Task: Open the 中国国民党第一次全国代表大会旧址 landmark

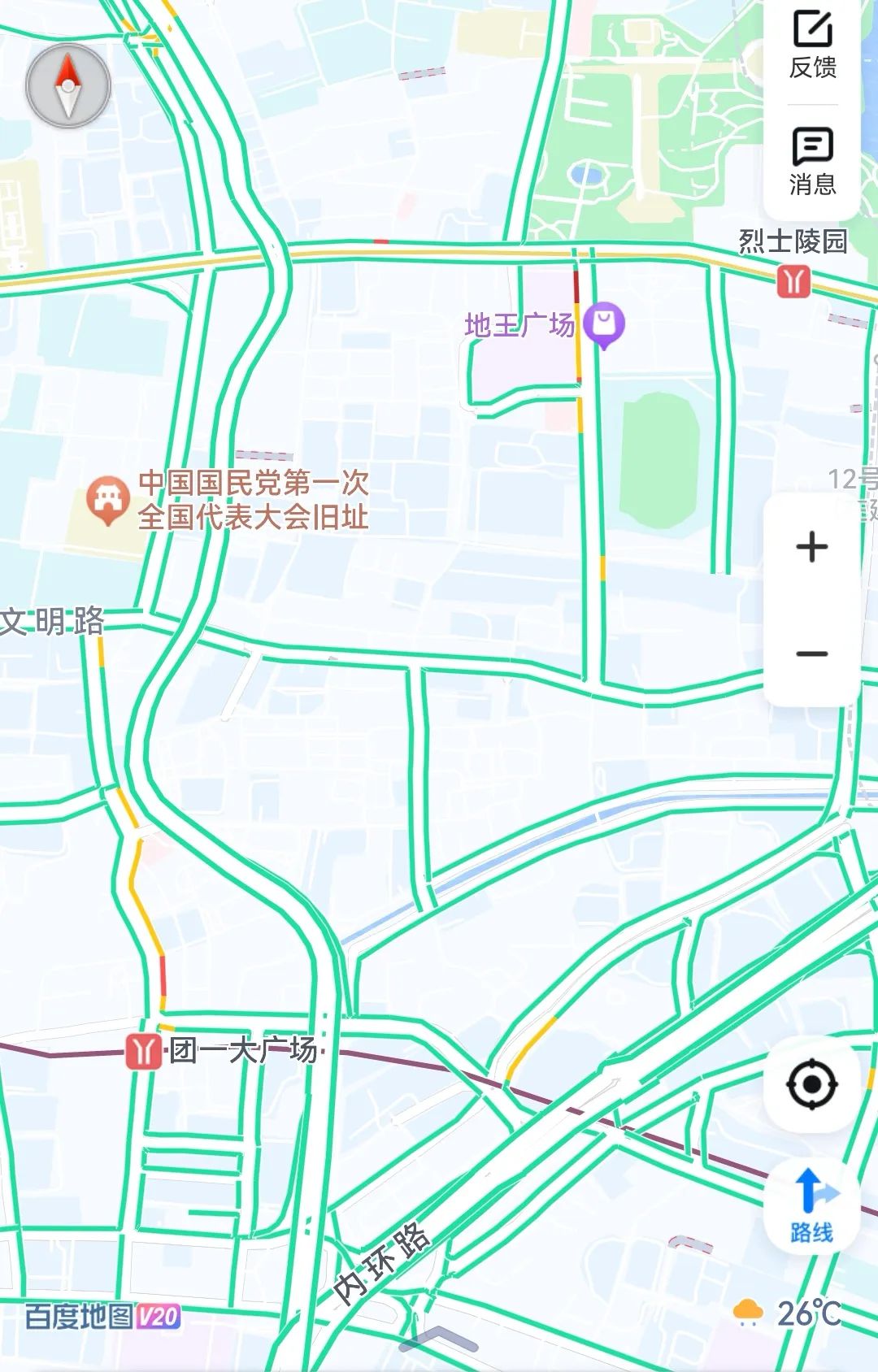Action: click(x=108, y=499)
